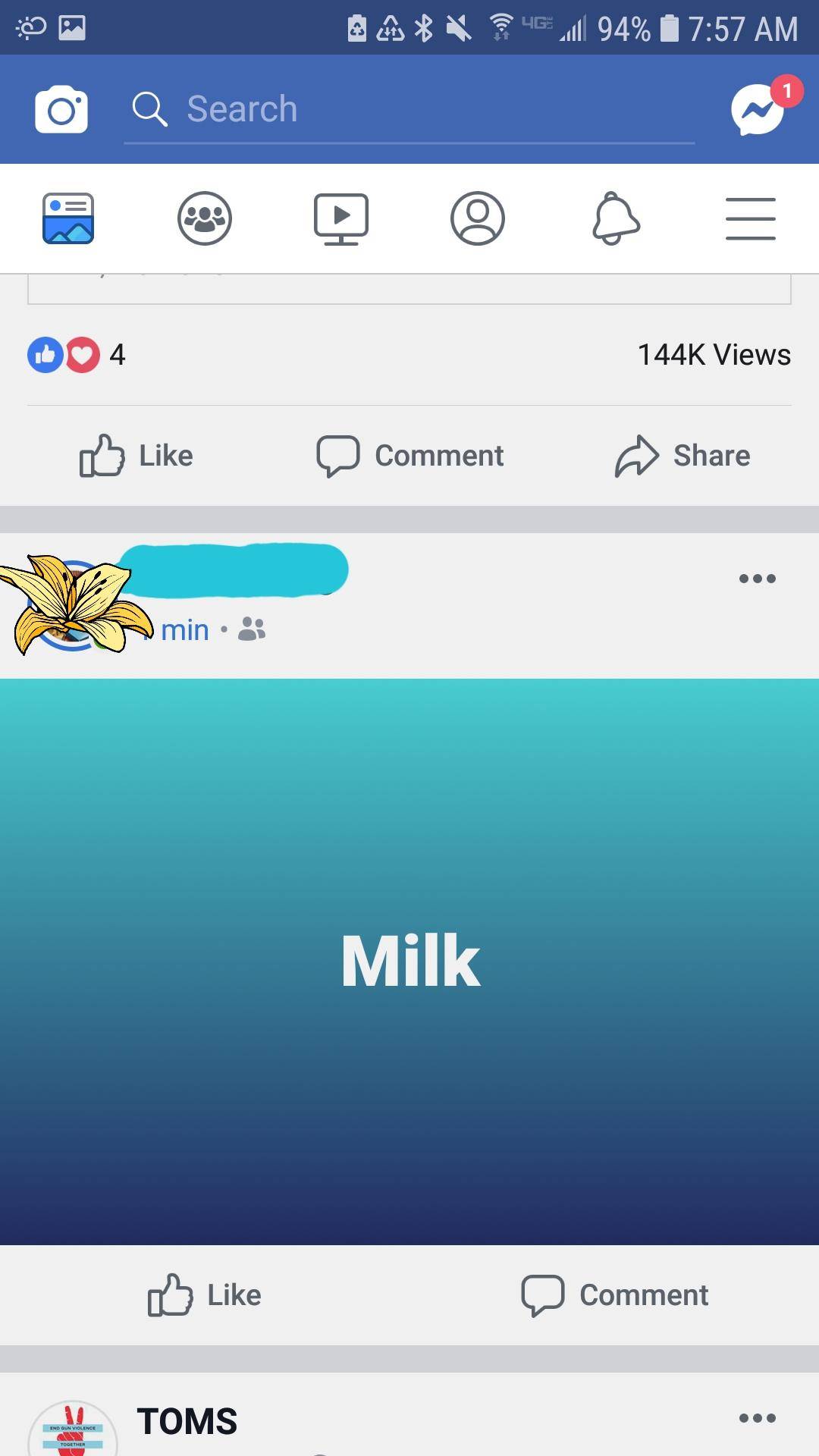Open Messenger with one new message
The width and height of the screenshot is (819, 1456).
click(758, 109)
